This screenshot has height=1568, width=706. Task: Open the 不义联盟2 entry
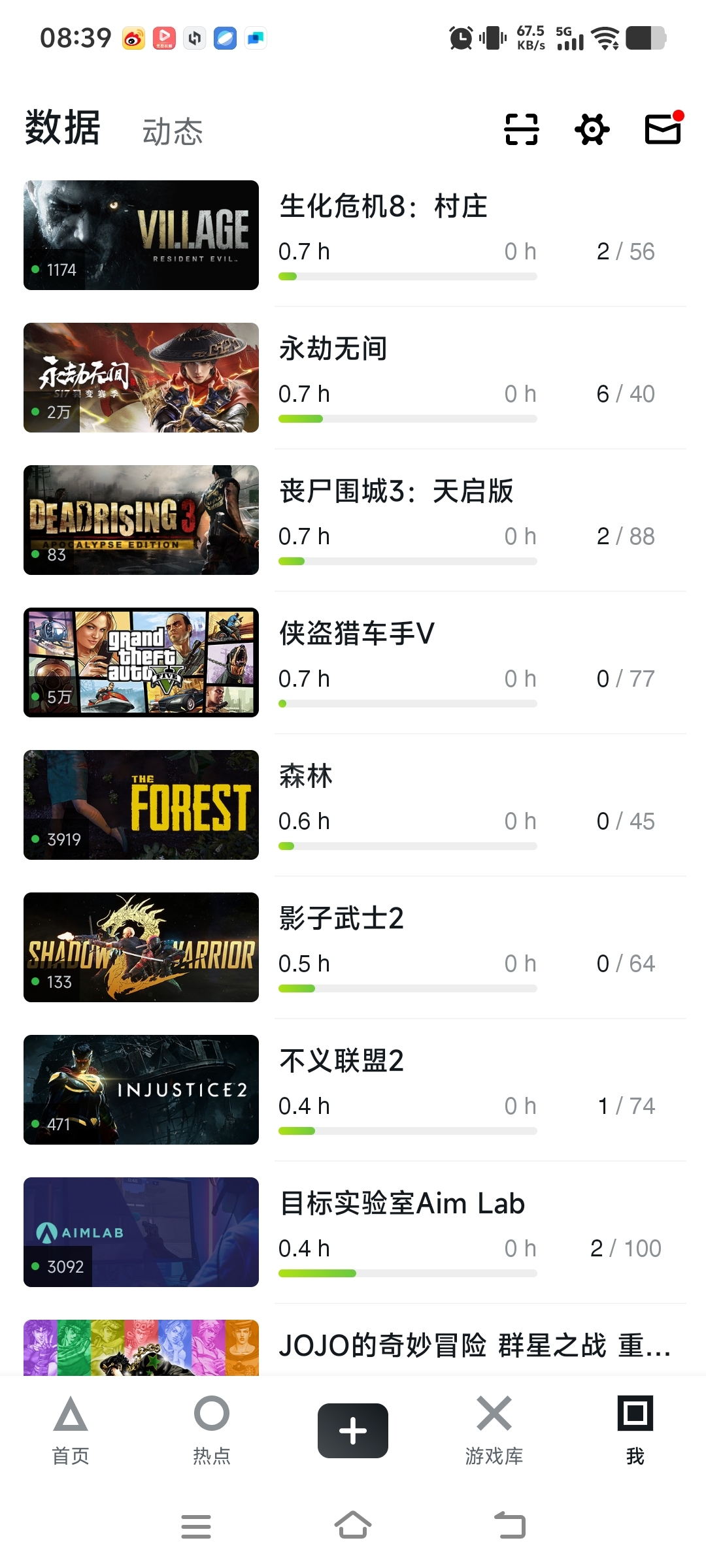pos(355,1090)
